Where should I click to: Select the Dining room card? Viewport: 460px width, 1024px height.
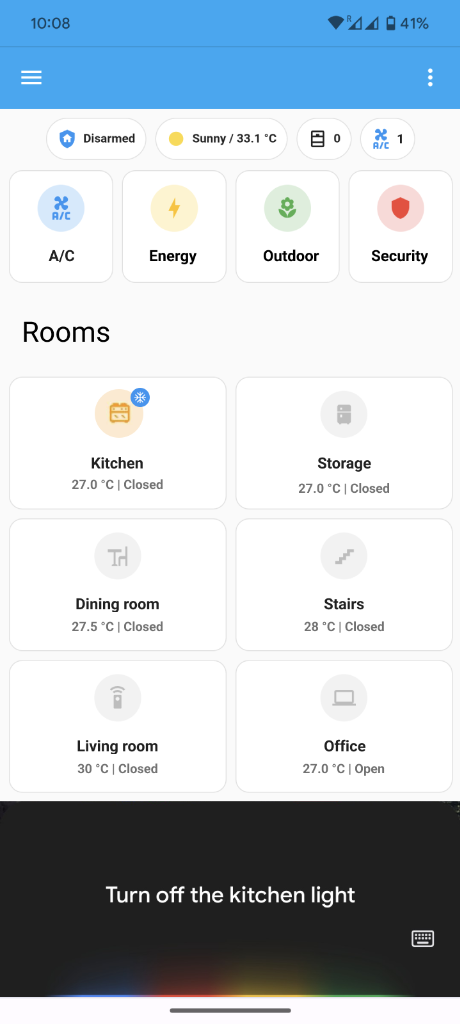click(118, 584)
